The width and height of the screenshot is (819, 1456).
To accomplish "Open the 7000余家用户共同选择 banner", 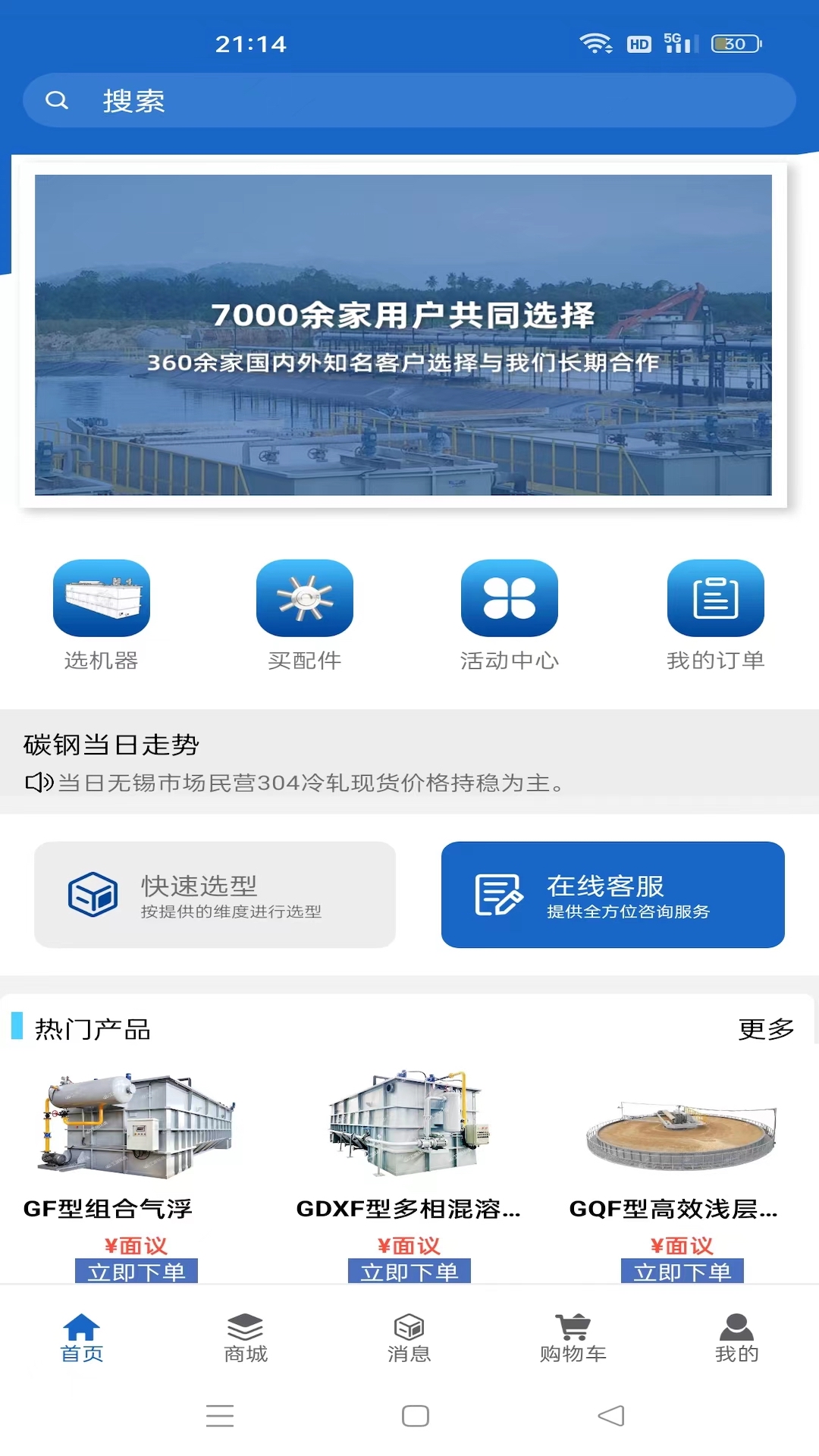I will point(403,335).
